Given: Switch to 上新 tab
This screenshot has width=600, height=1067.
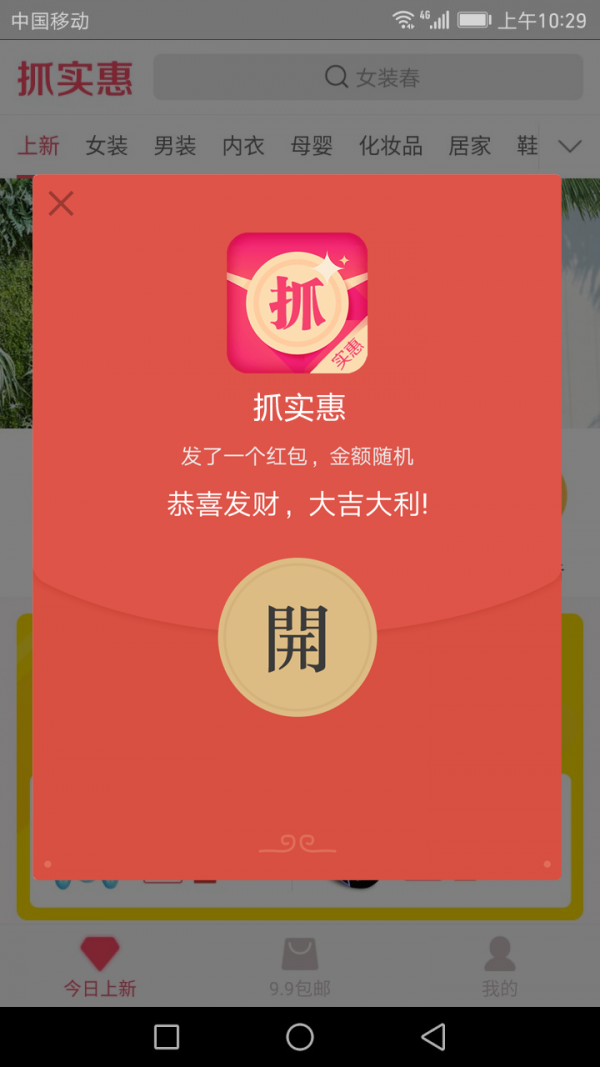Looking at the screenshot, I should tap(38, 146).
